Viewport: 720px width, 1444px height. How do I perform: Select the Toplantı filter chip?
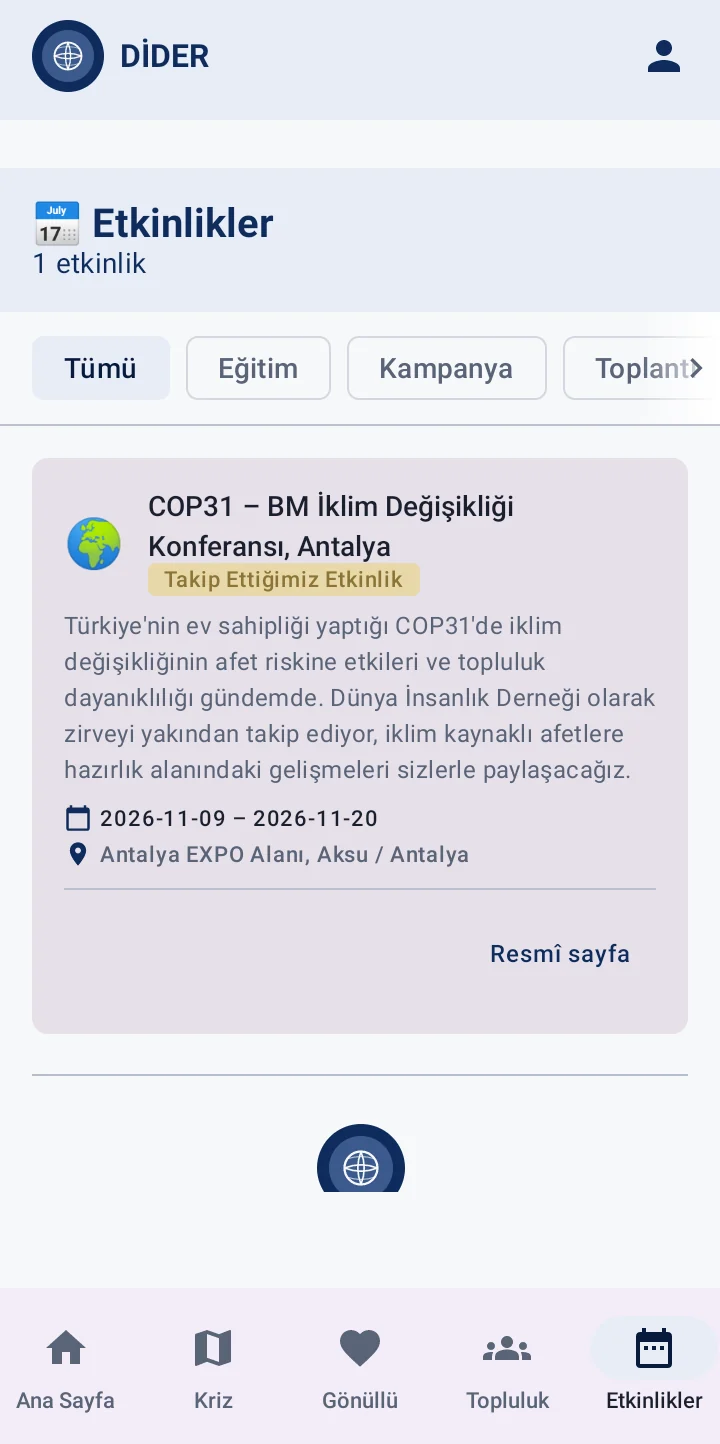pos(641,368)
